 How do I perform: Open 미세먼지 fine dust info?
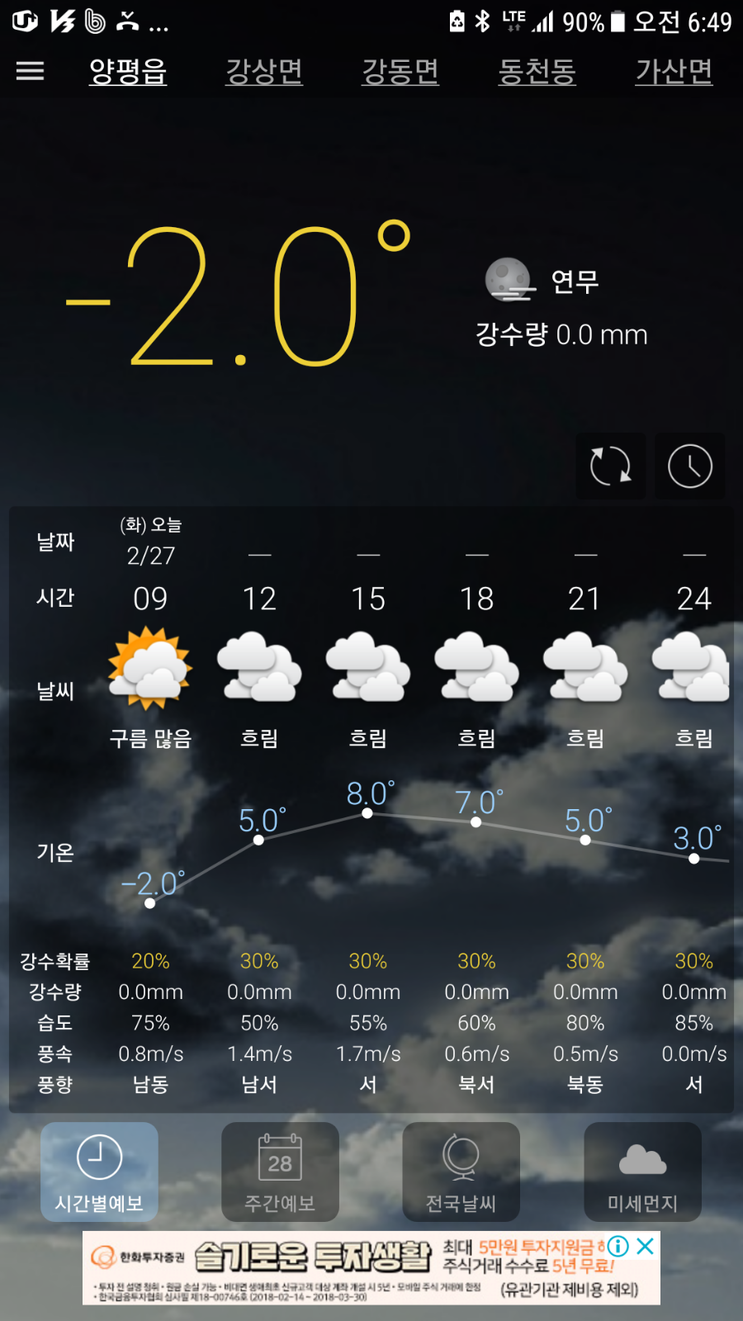click(643, 1172)
